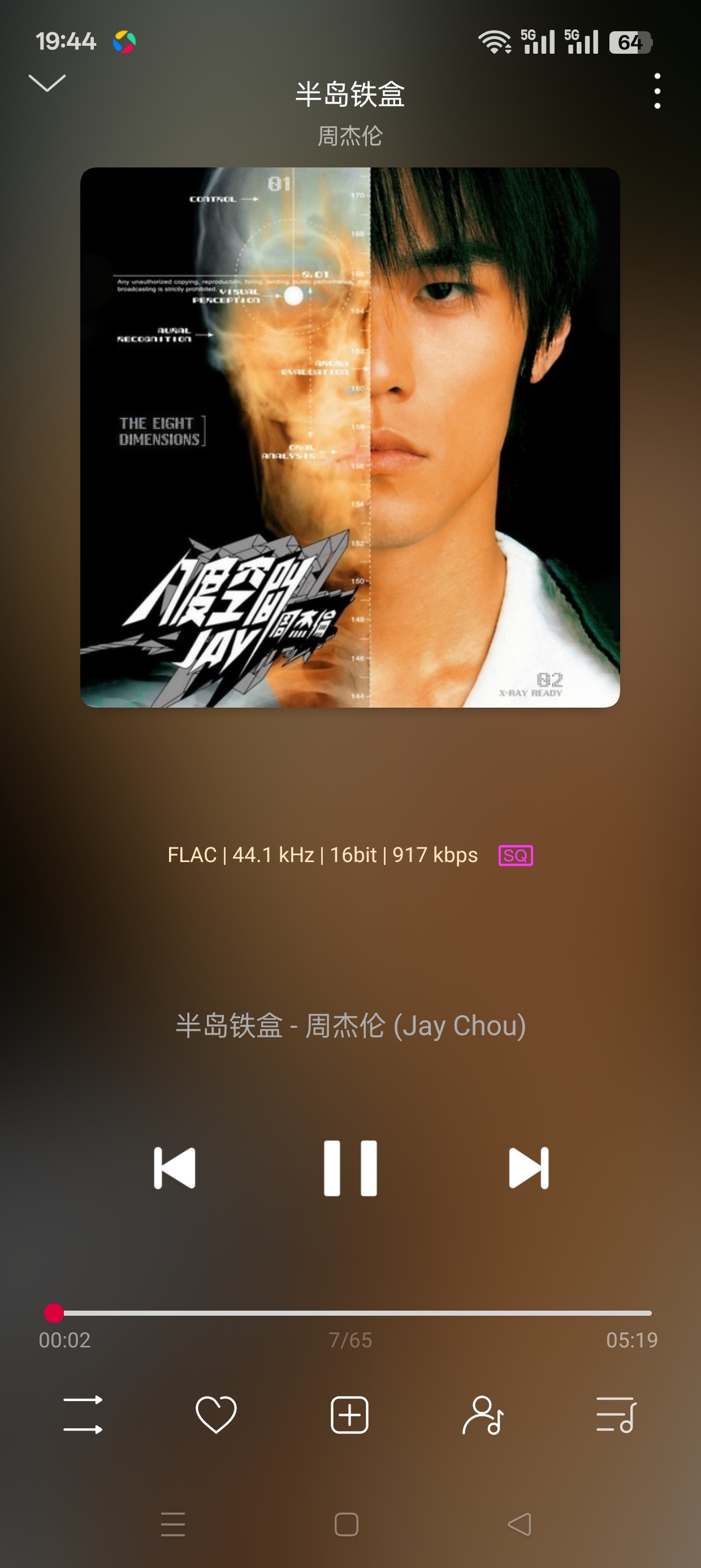Tap the system back button
This screenshot has height=1568, width=701.
tap(520, 1524)
